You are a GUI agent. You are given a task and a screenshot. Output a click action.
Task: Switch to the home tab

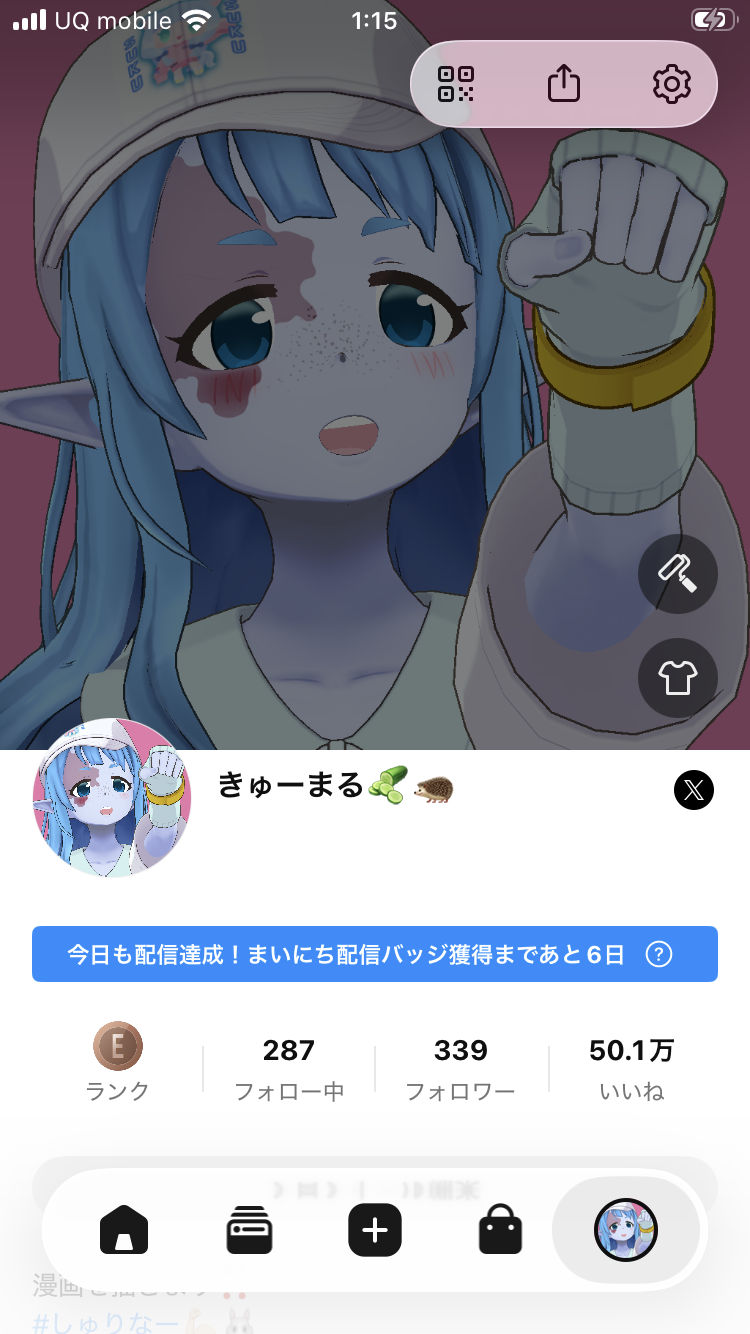pyautogui.click(x=124, y=1230)
